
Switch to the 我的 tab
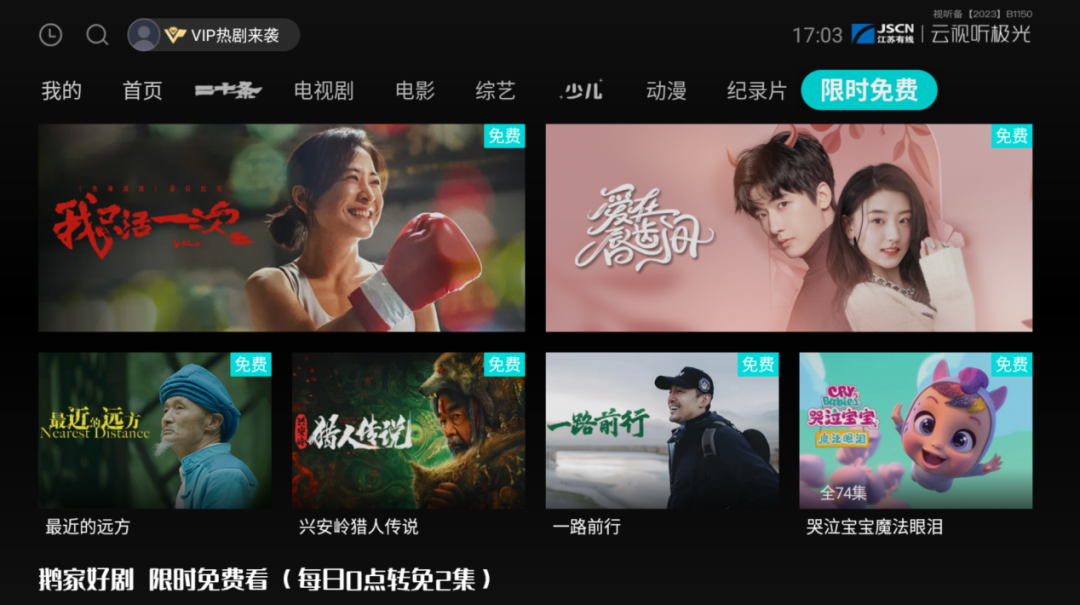pos(61,91)
